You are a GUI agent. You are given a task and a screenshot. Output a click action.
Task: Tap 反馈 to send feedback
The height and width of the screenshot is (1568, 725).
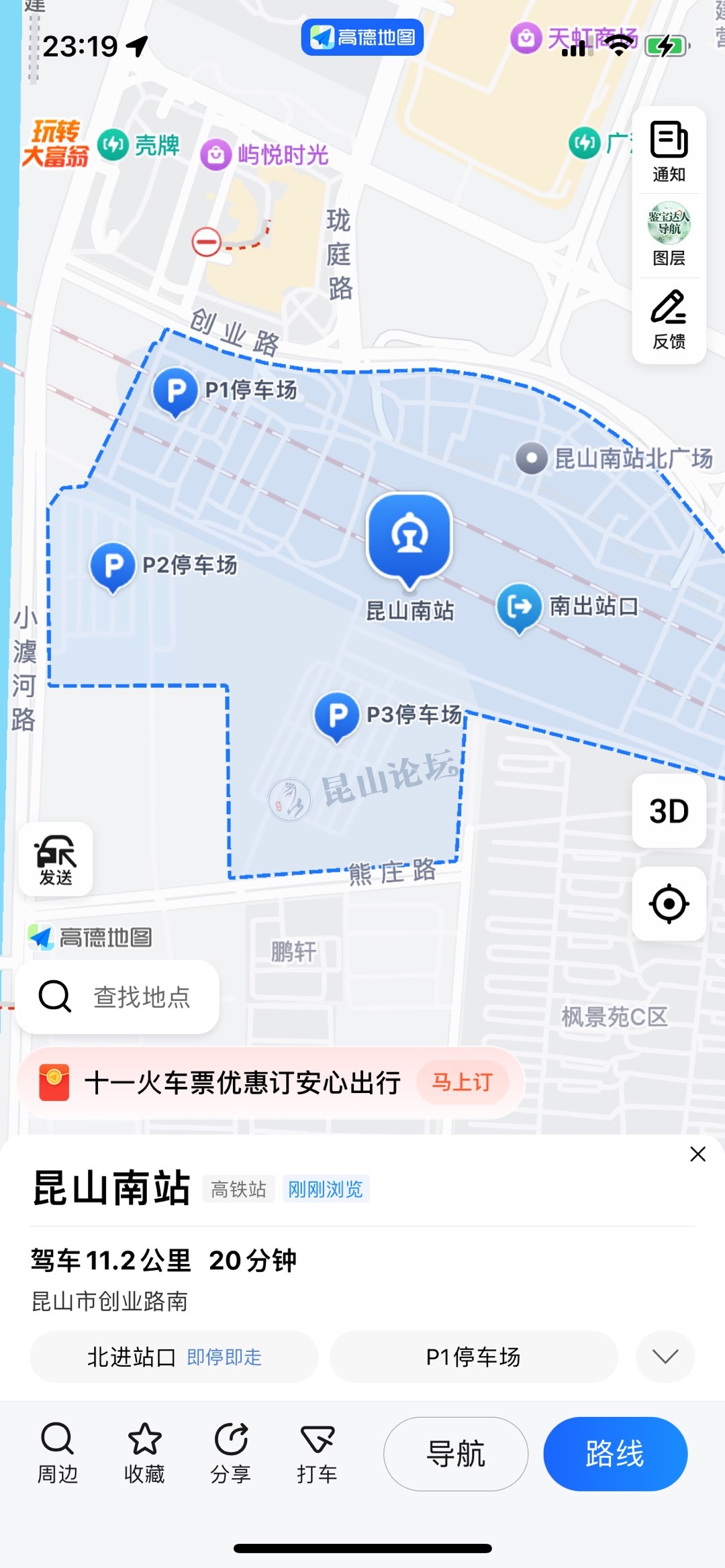click(x=669, y=320)
